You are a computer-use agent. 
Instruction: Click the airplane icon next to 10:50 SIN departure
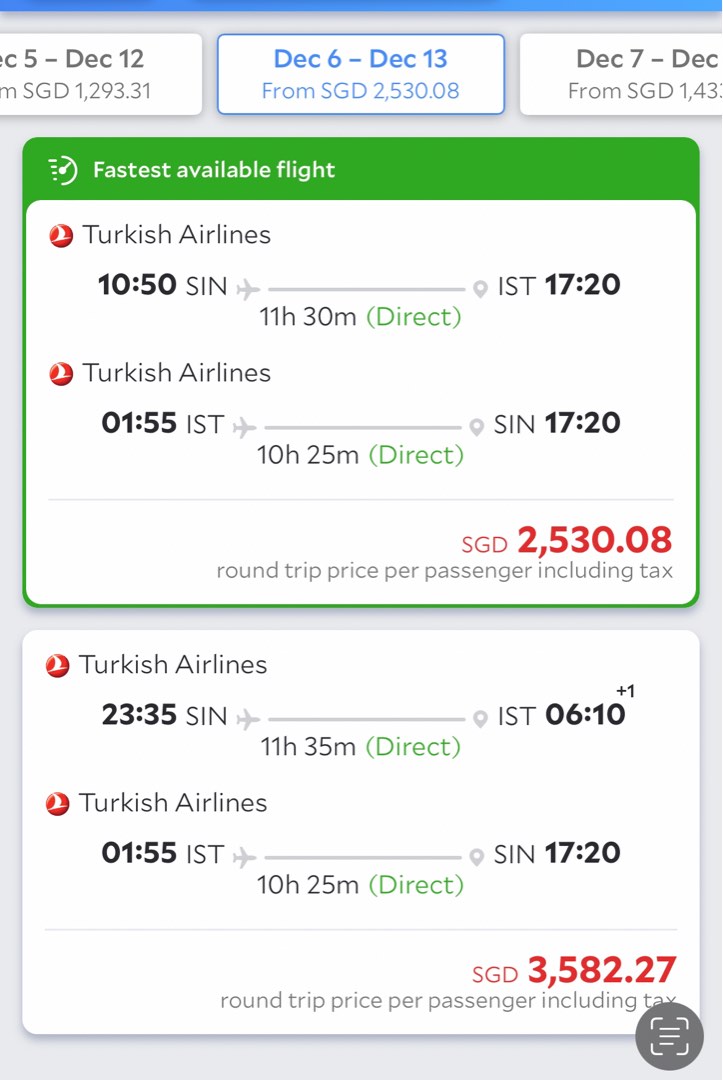(x=247, y=286)
